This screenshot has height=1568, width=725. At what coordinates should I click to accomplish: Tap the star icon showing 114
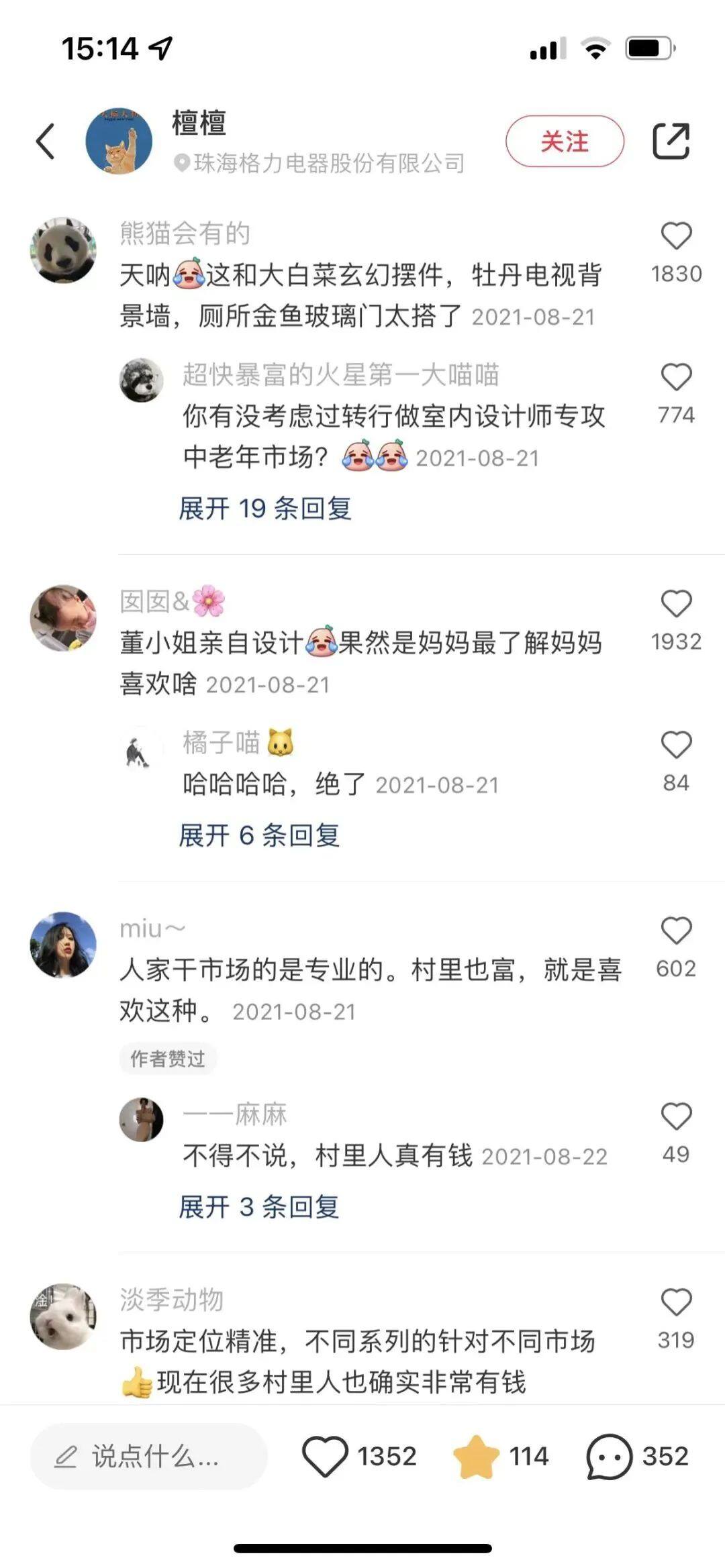(x=476, y=1457)
